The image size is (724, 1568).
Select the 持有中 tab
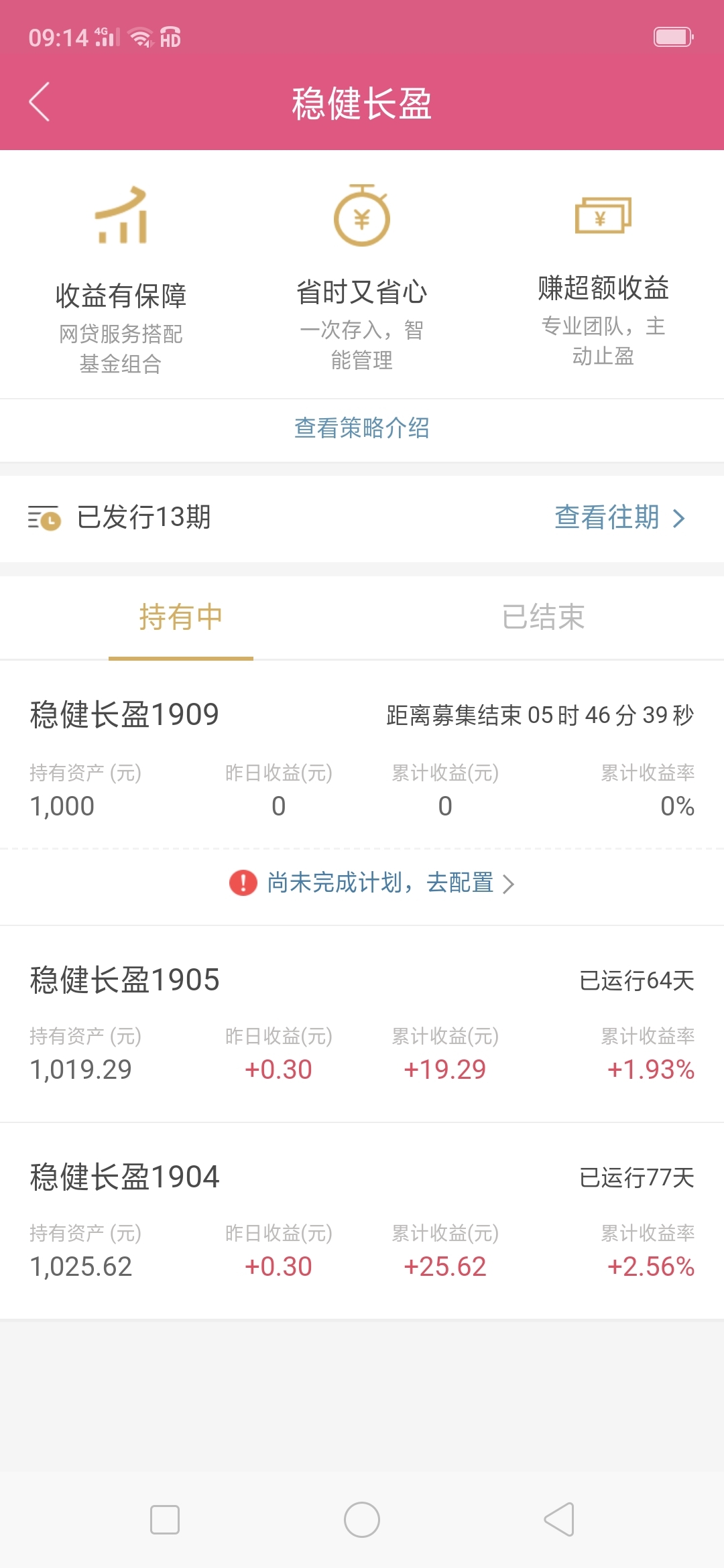[x=181, y=617]
